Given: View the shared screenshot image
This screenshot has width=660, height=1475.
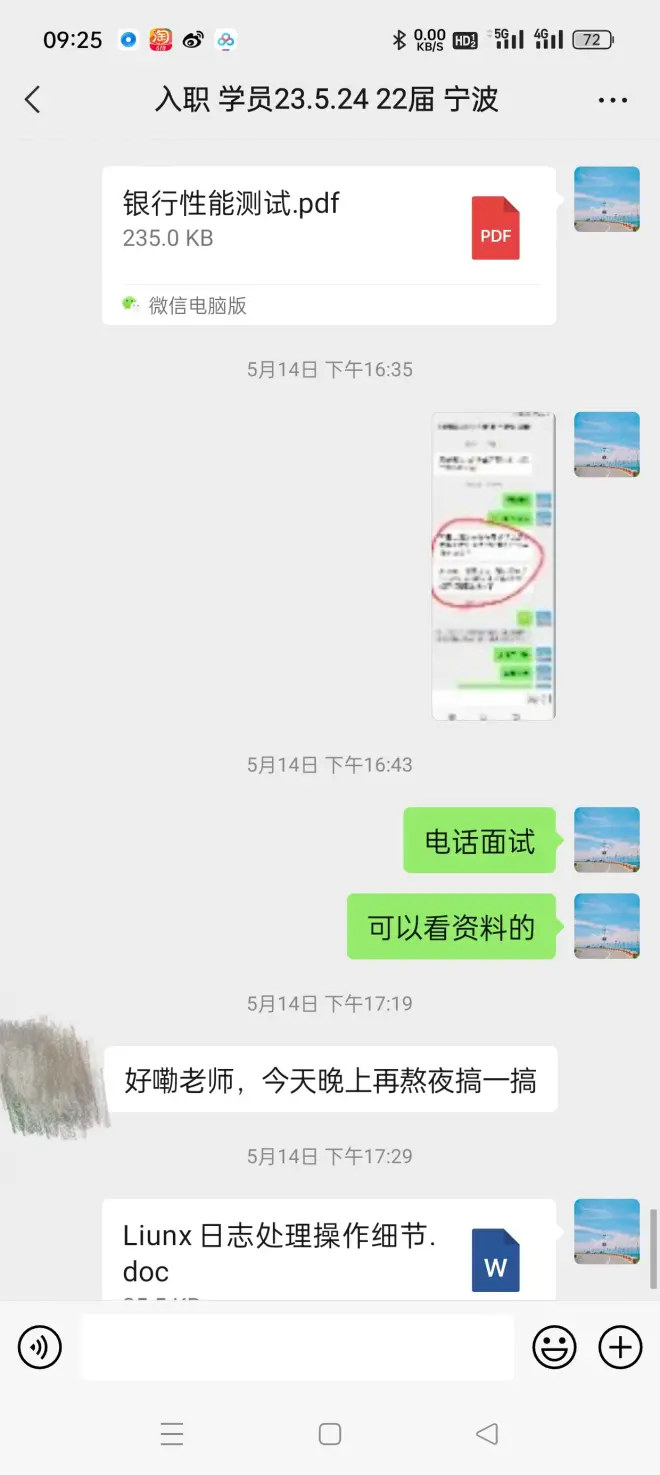Looking at the screenshot, I should click(x=493, y=566).
